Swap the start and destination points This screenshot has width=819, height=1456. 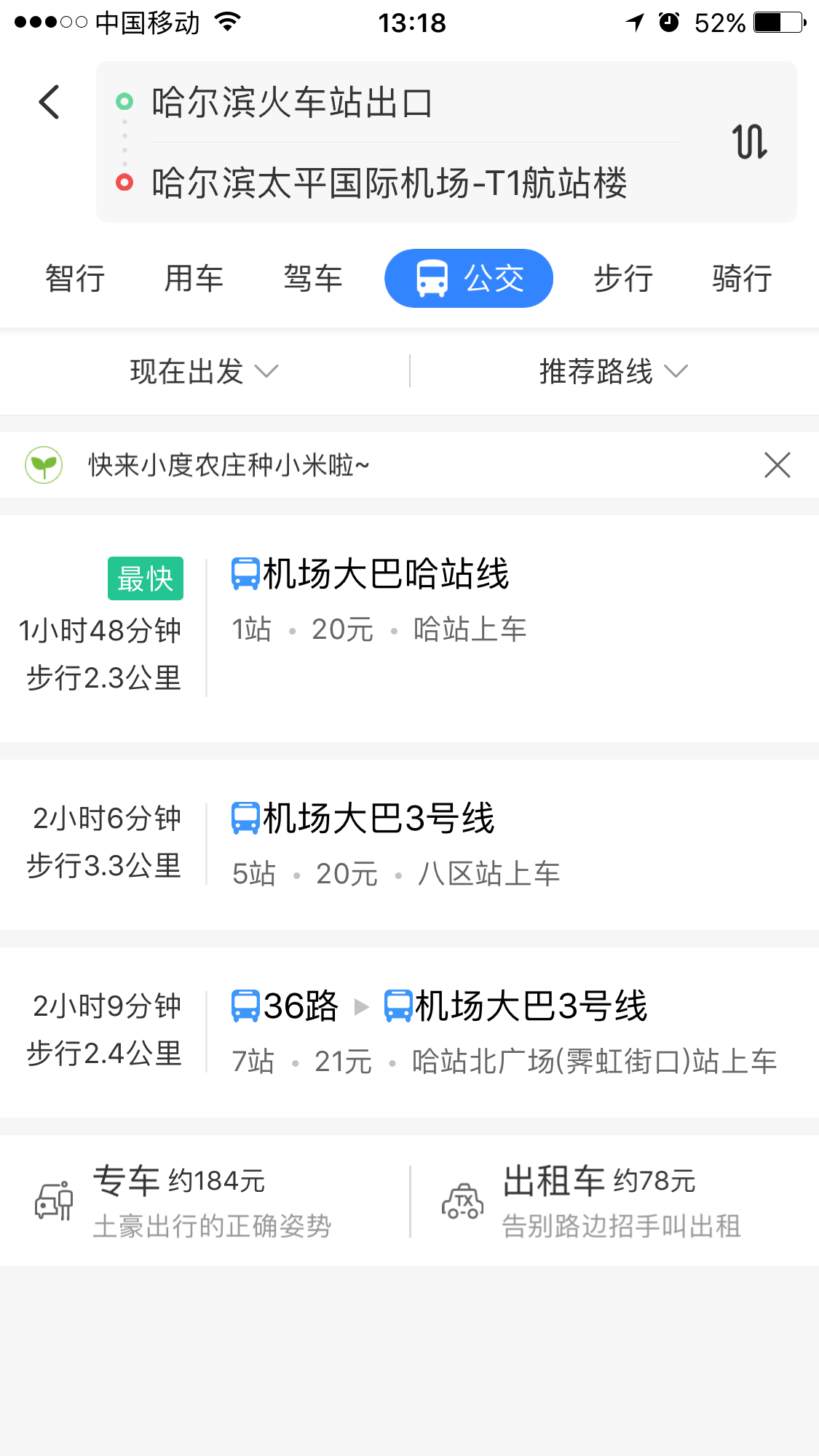[x=750, y=141]
